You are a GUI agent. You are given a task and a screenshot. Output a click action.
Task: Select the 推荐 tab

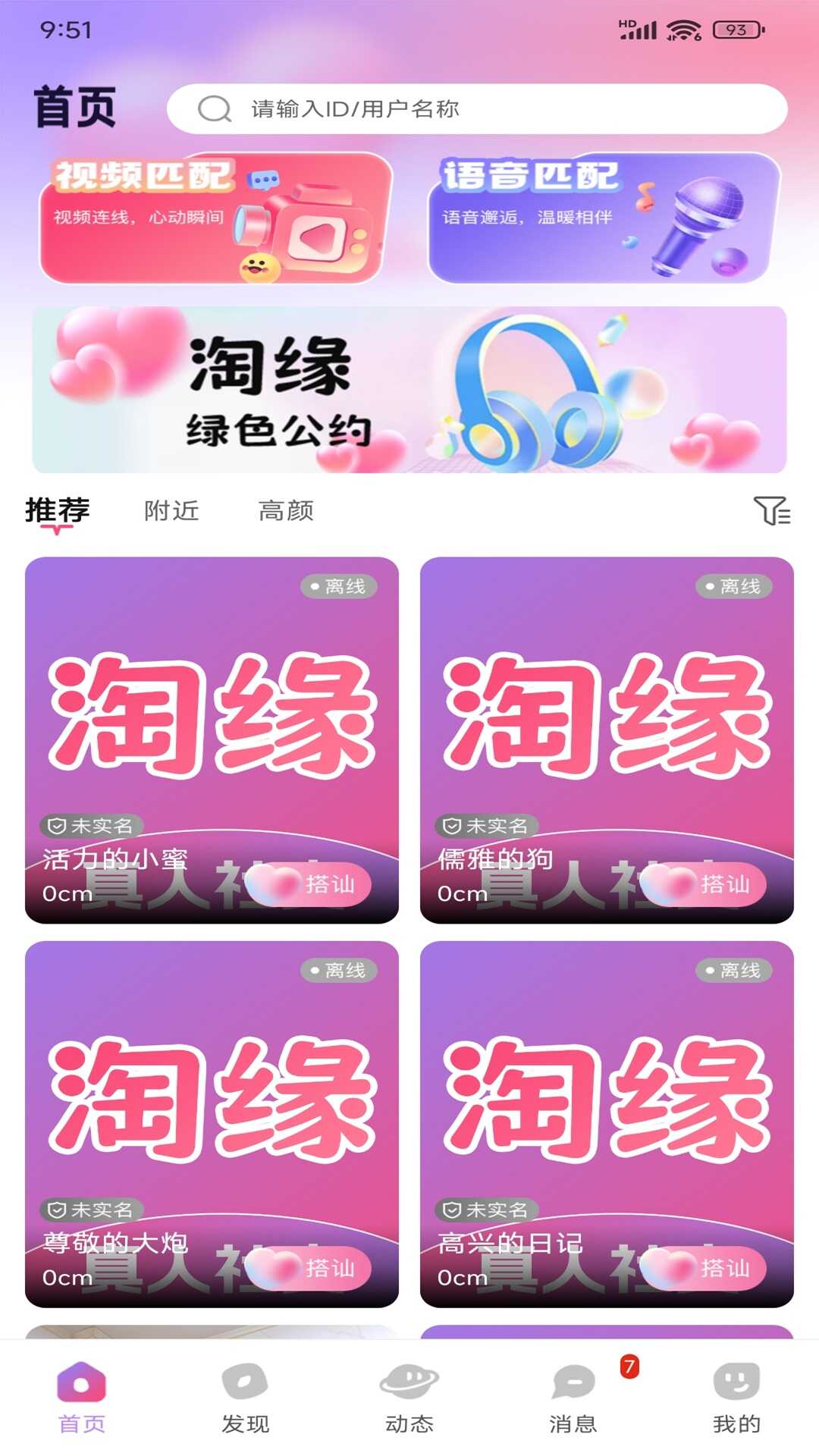(x=58, y=511)
